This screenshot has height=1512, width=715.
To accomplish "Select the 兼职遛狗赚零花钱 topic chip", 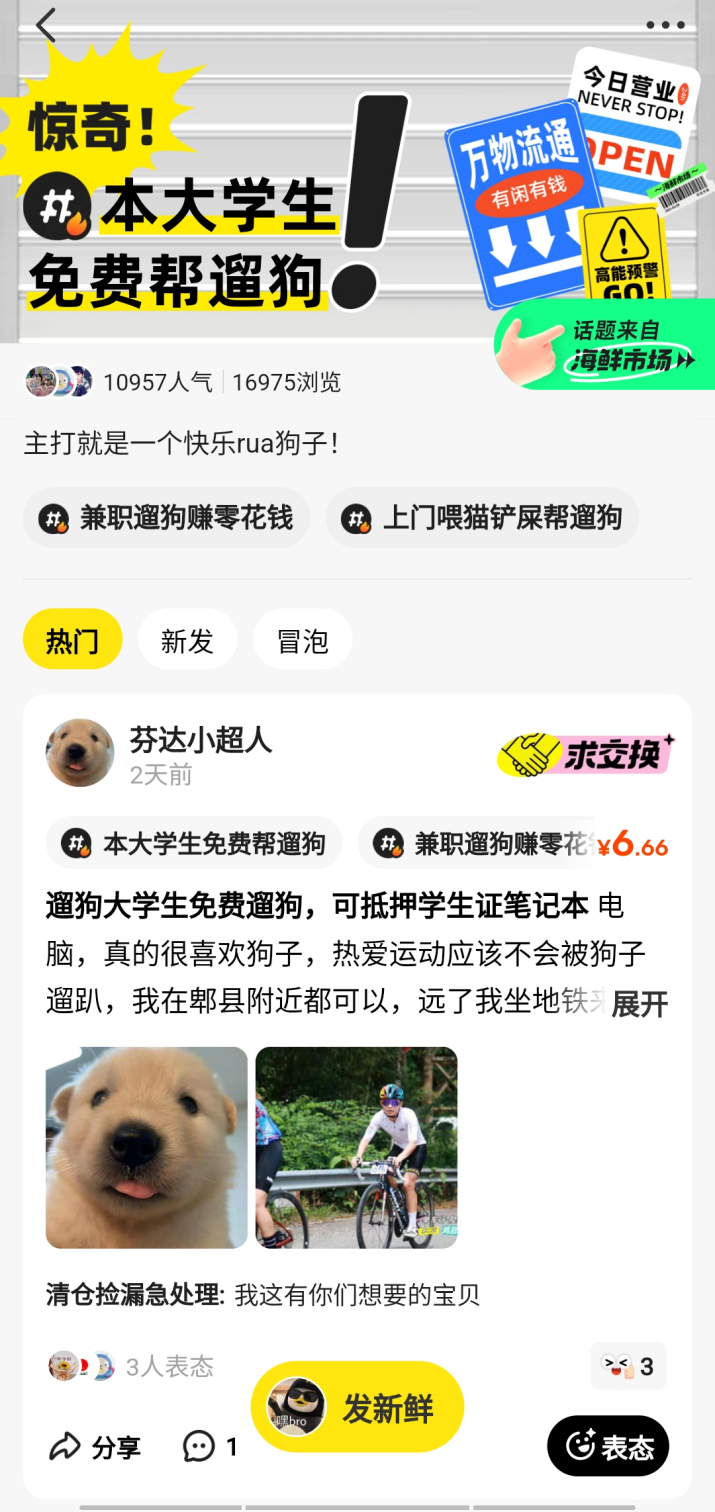I will tap(166, 518).
